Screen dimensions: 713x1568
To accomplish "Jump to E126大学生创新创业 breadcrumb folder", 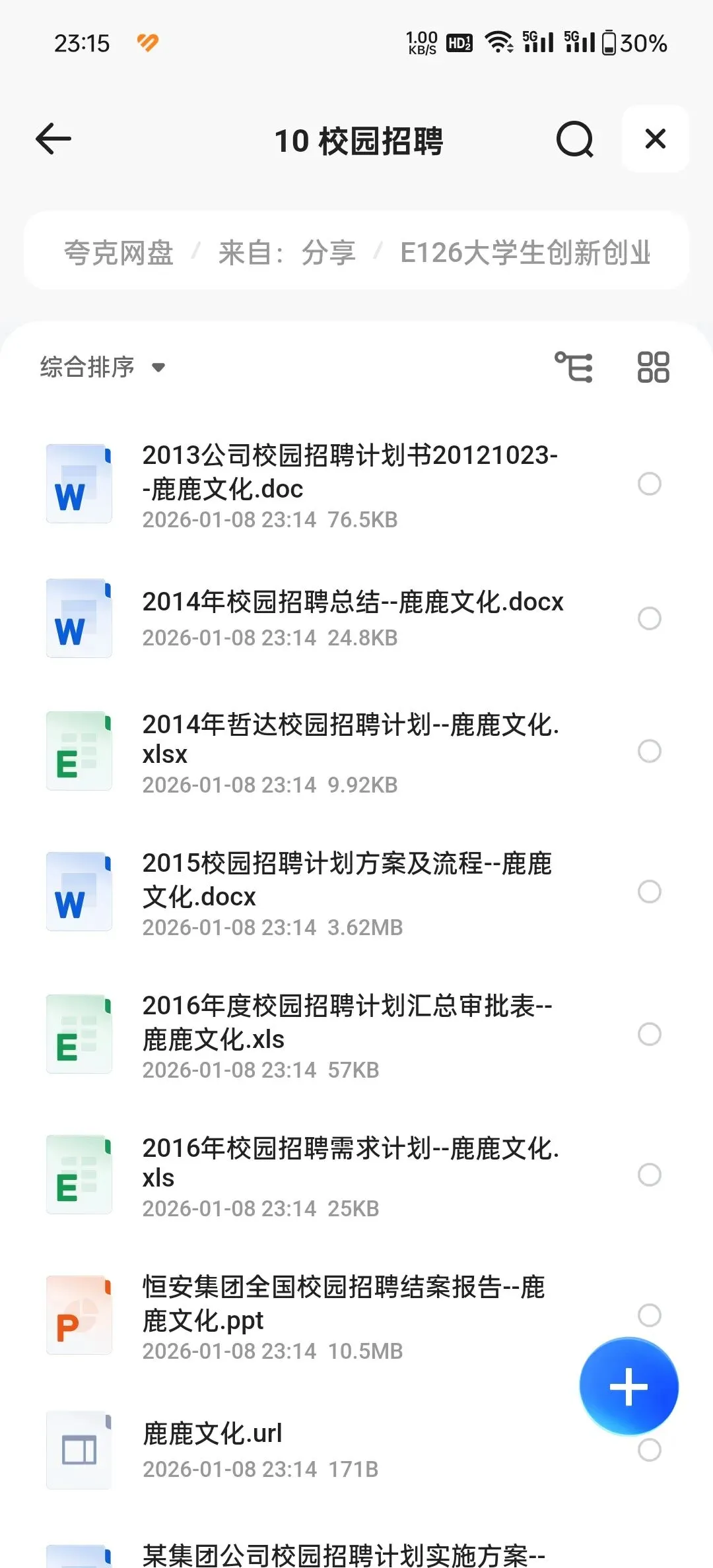I will click(x=525, y=252).
